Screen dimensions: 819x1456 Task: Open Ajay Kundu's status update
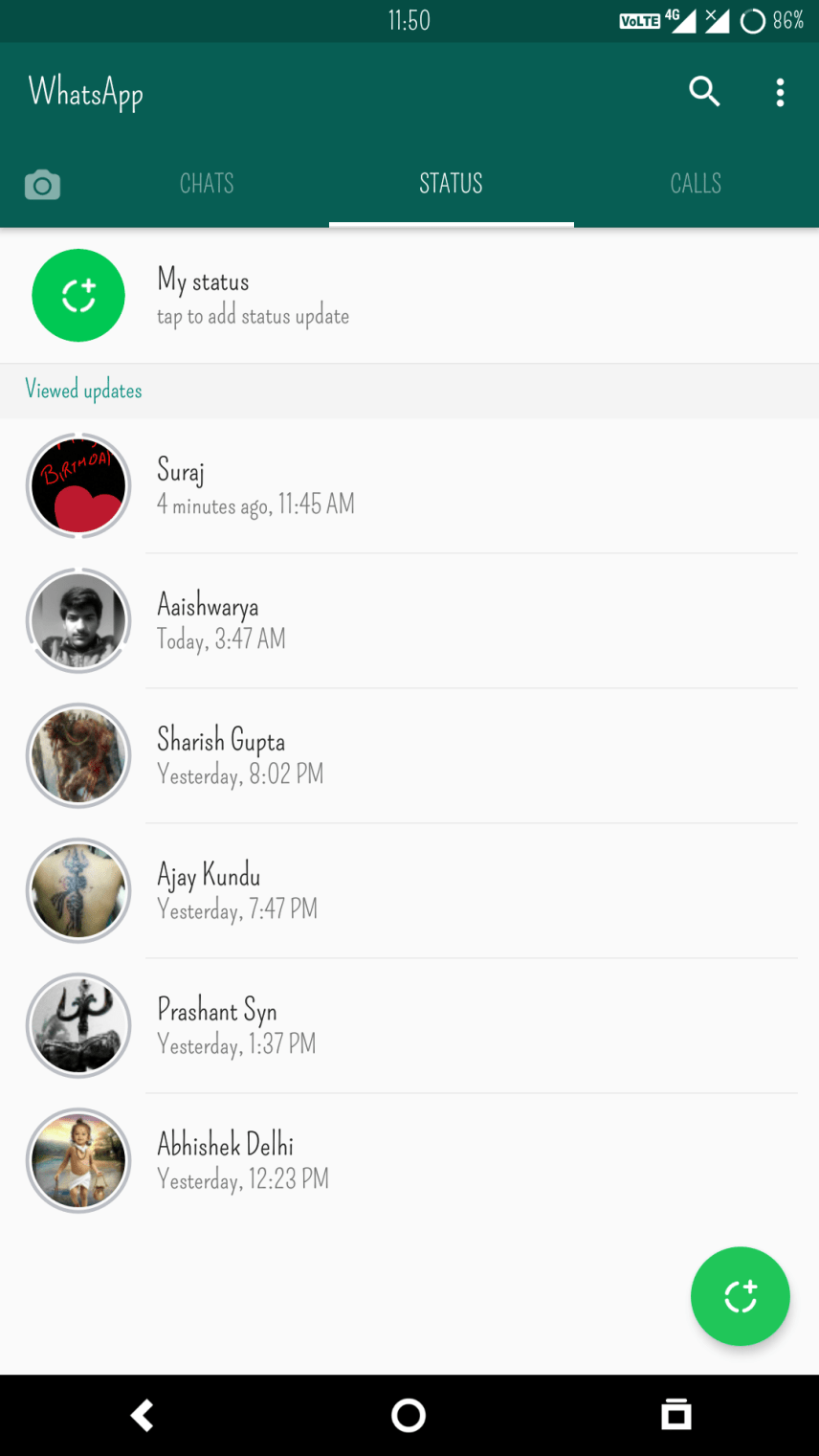tap(236, 891)
